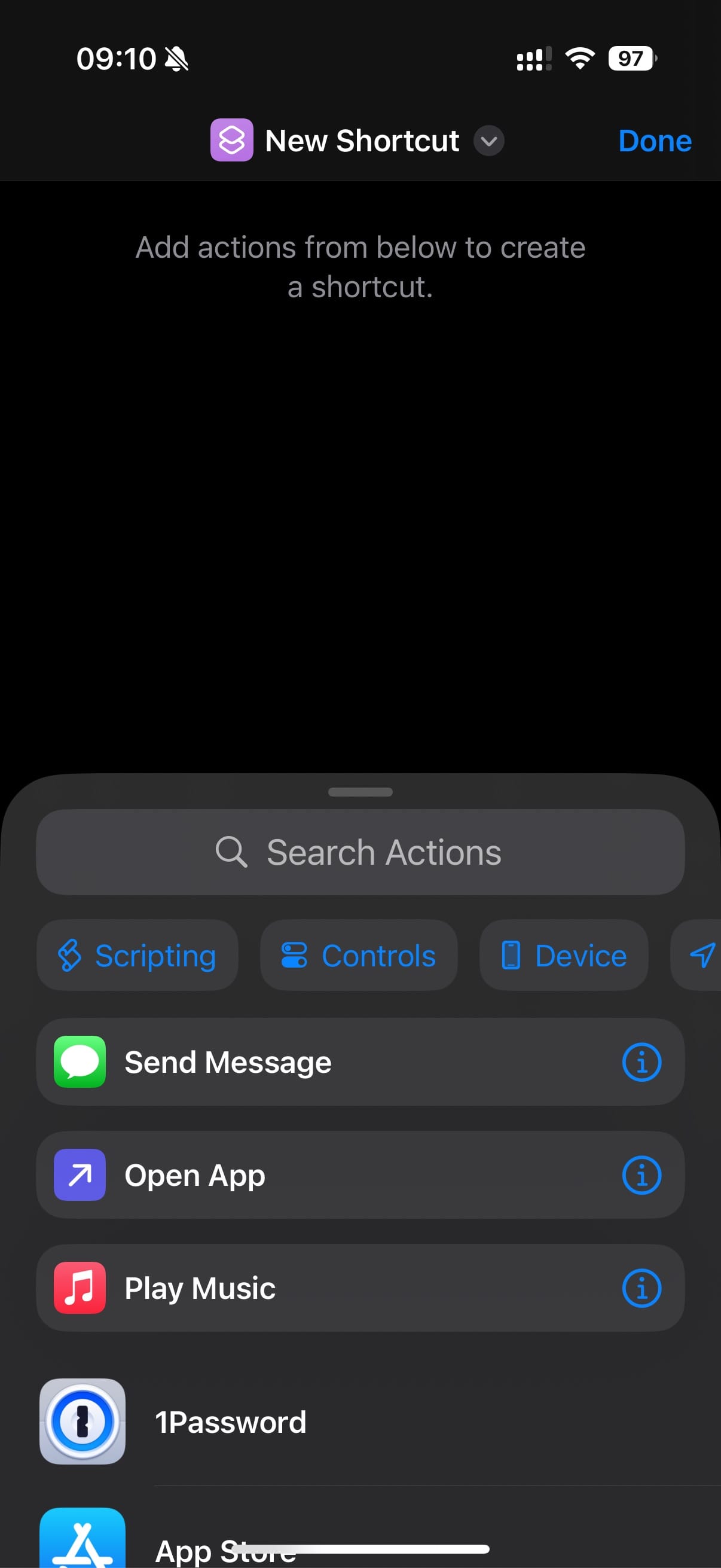Add the Send Message action
This screenshot has height=1568, width=721.
(x=329, y=1062)
